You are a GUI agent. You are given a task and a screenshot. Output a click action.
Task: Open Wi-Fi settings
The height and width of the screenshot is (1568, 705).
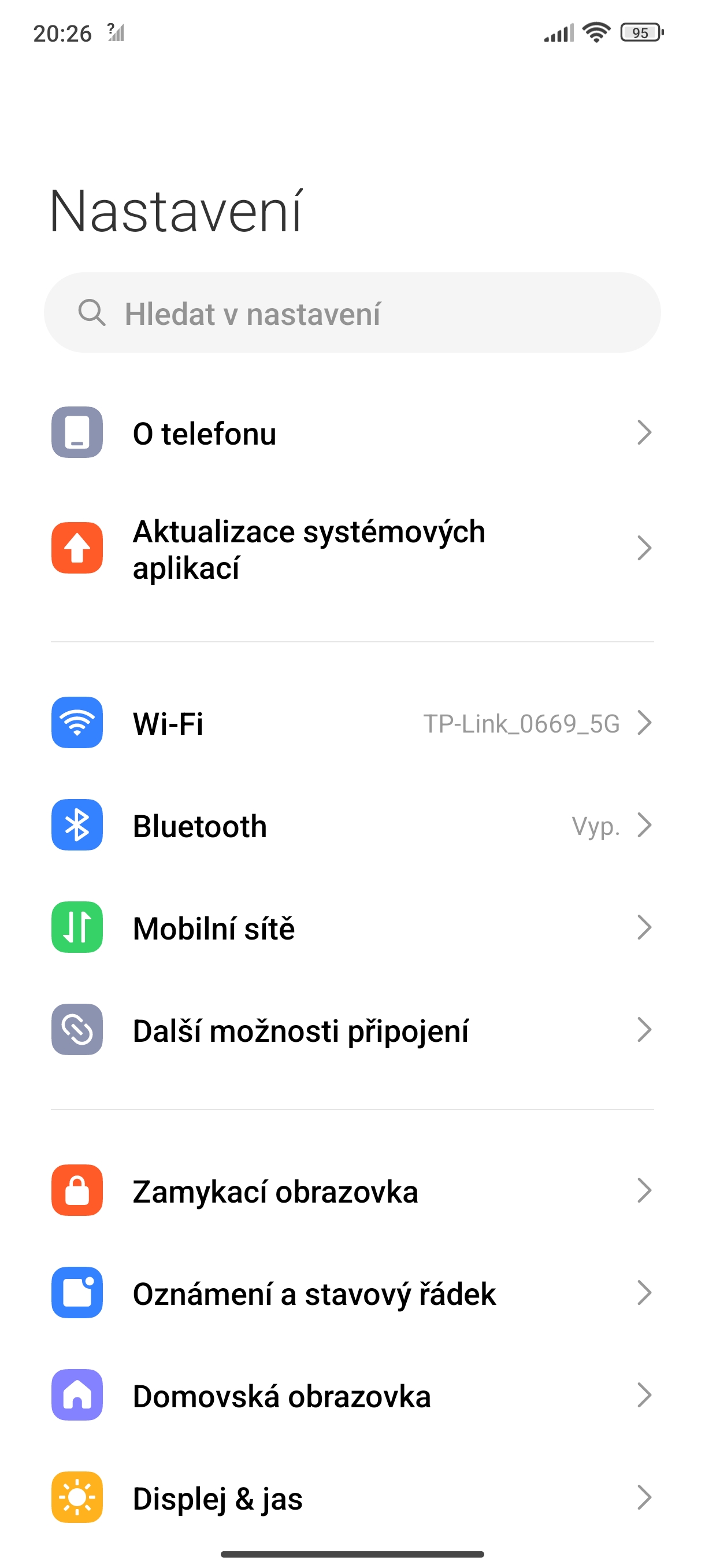pyautogui.click(x=352, y=723)
